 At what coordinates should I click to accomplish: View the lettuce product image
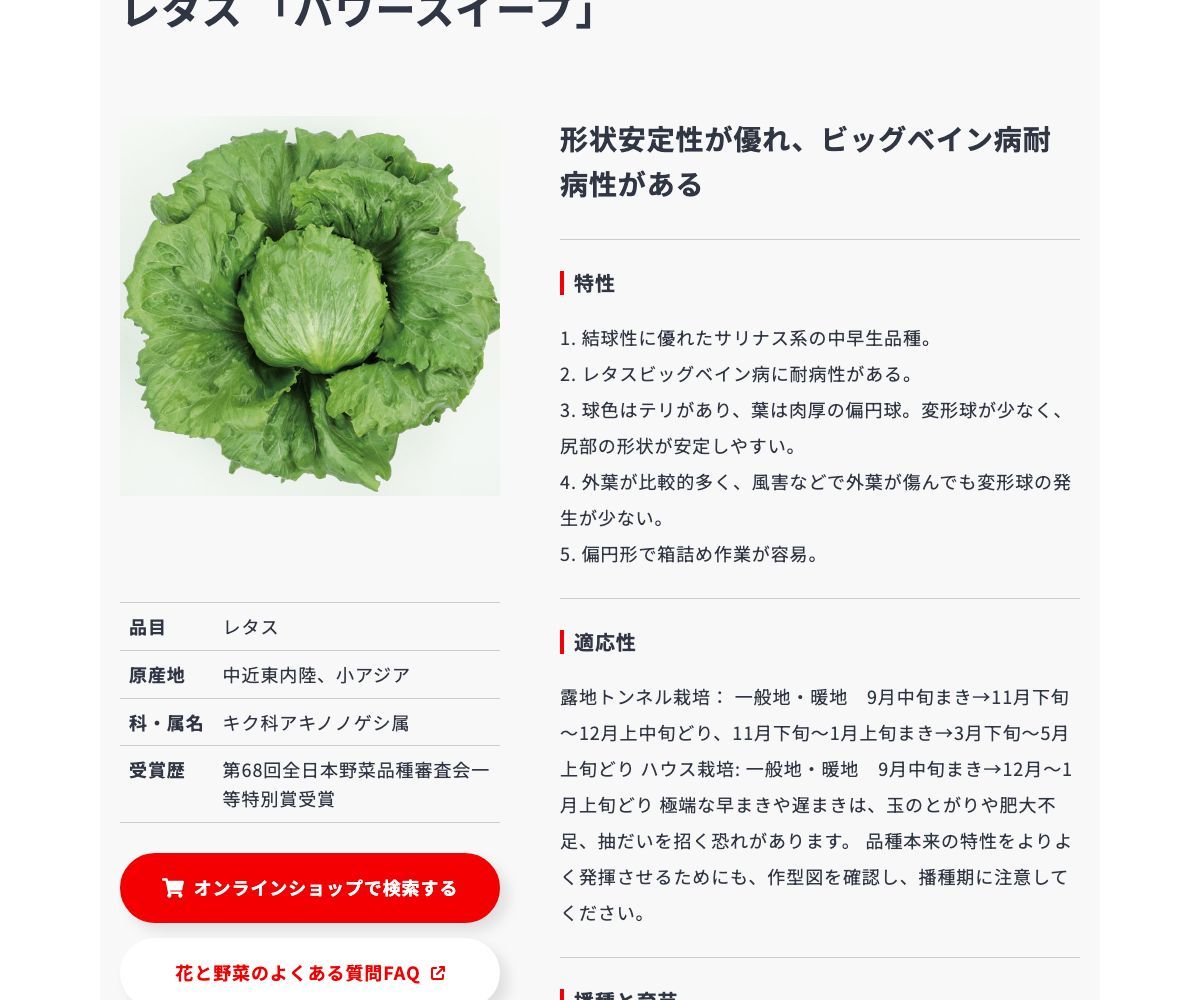310,306
